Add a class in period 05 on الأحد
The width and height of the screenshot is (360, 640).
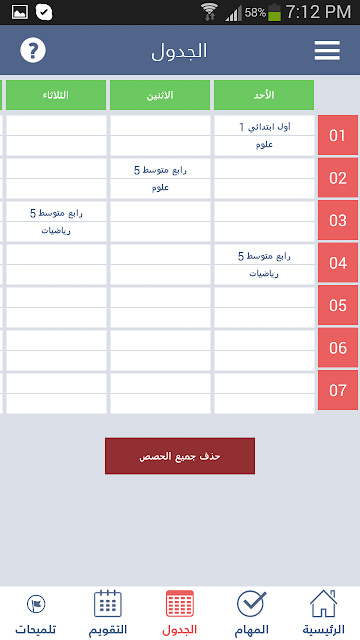coord(264,307)
